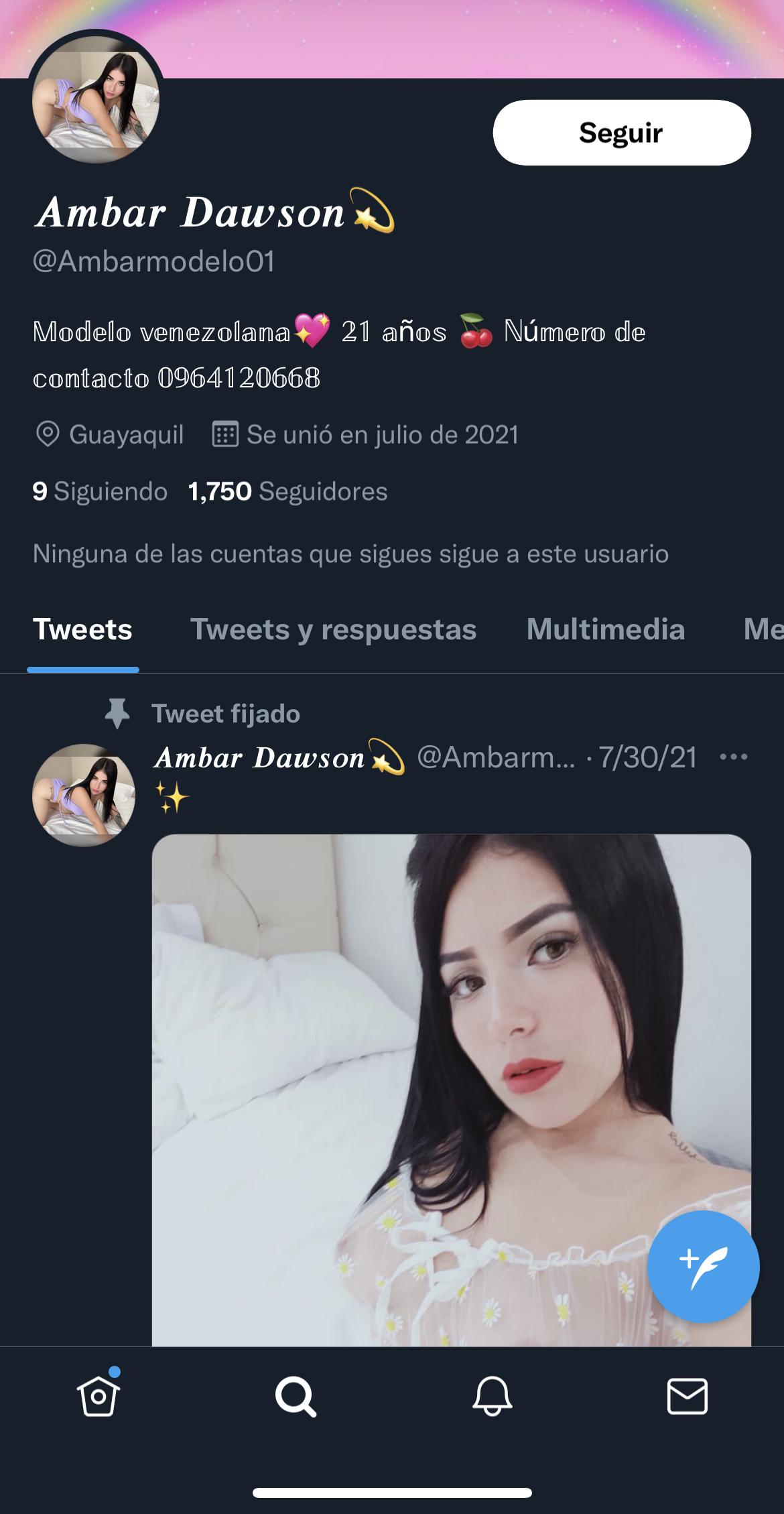Screen dimensions: 784x1514
Task: Open the pinned tweet's overflow menu
Action: tap(733, 757)
